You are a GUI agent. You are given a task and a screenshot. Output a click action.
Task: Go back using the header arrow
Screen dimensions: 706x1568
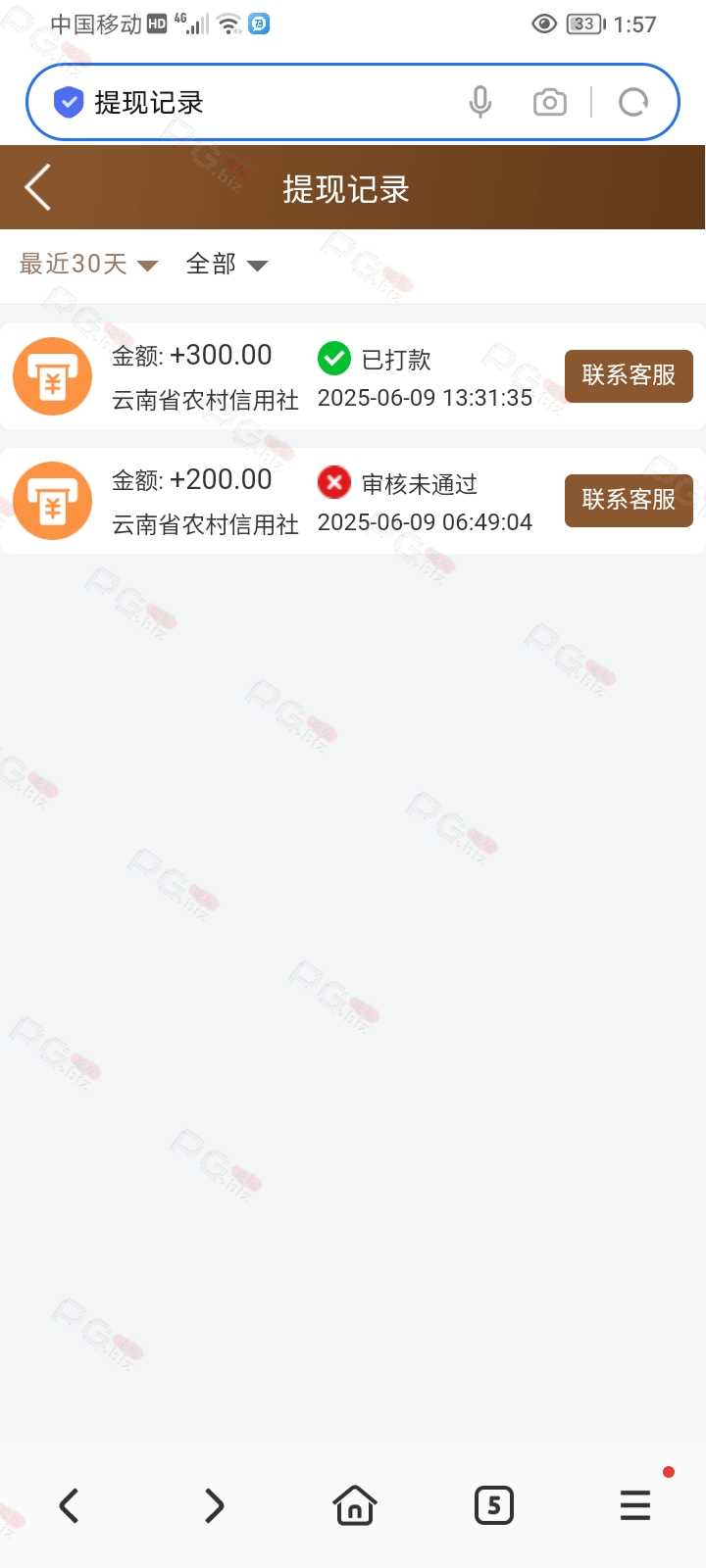37,187
